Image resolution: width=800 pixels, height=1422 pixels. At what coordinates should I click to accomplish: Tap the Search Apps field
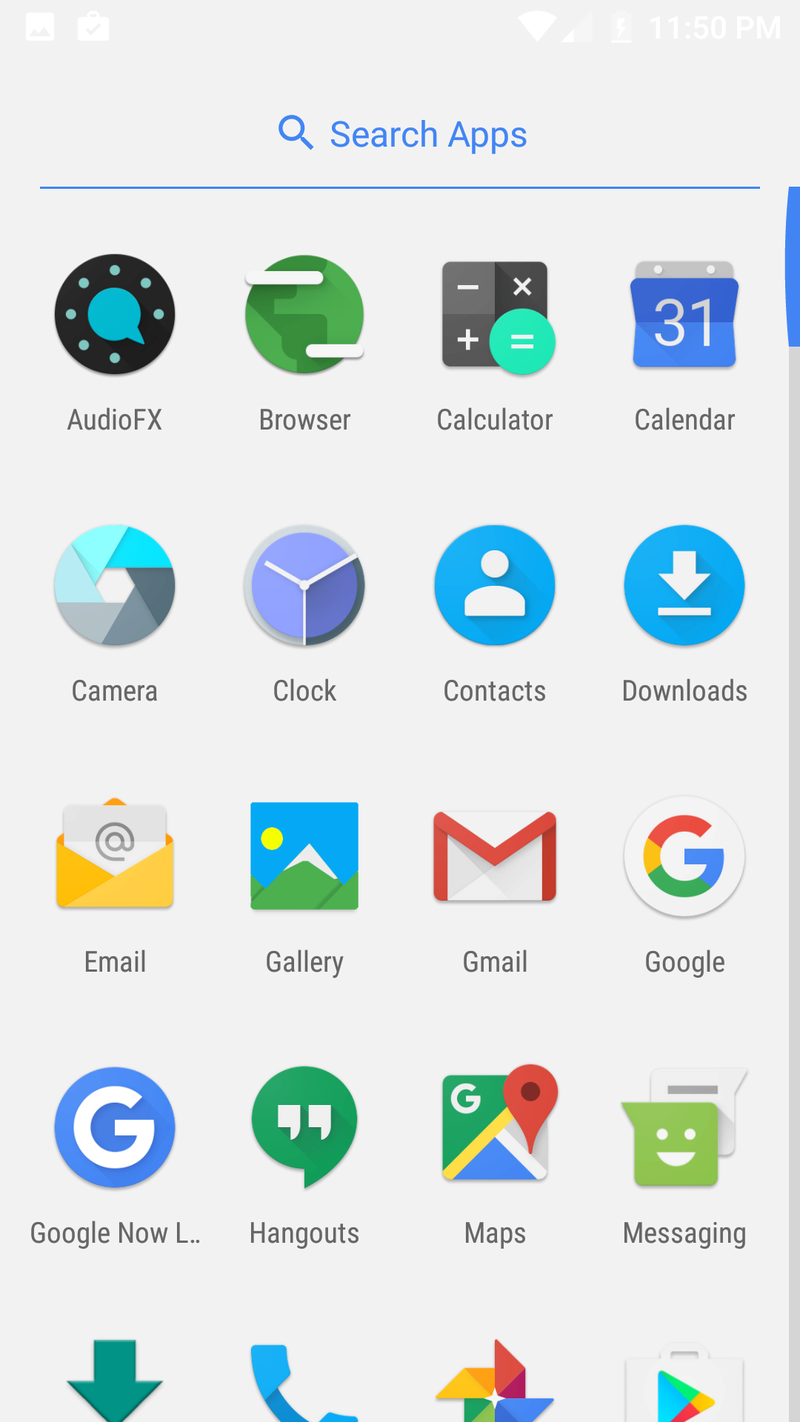[400, 134]
